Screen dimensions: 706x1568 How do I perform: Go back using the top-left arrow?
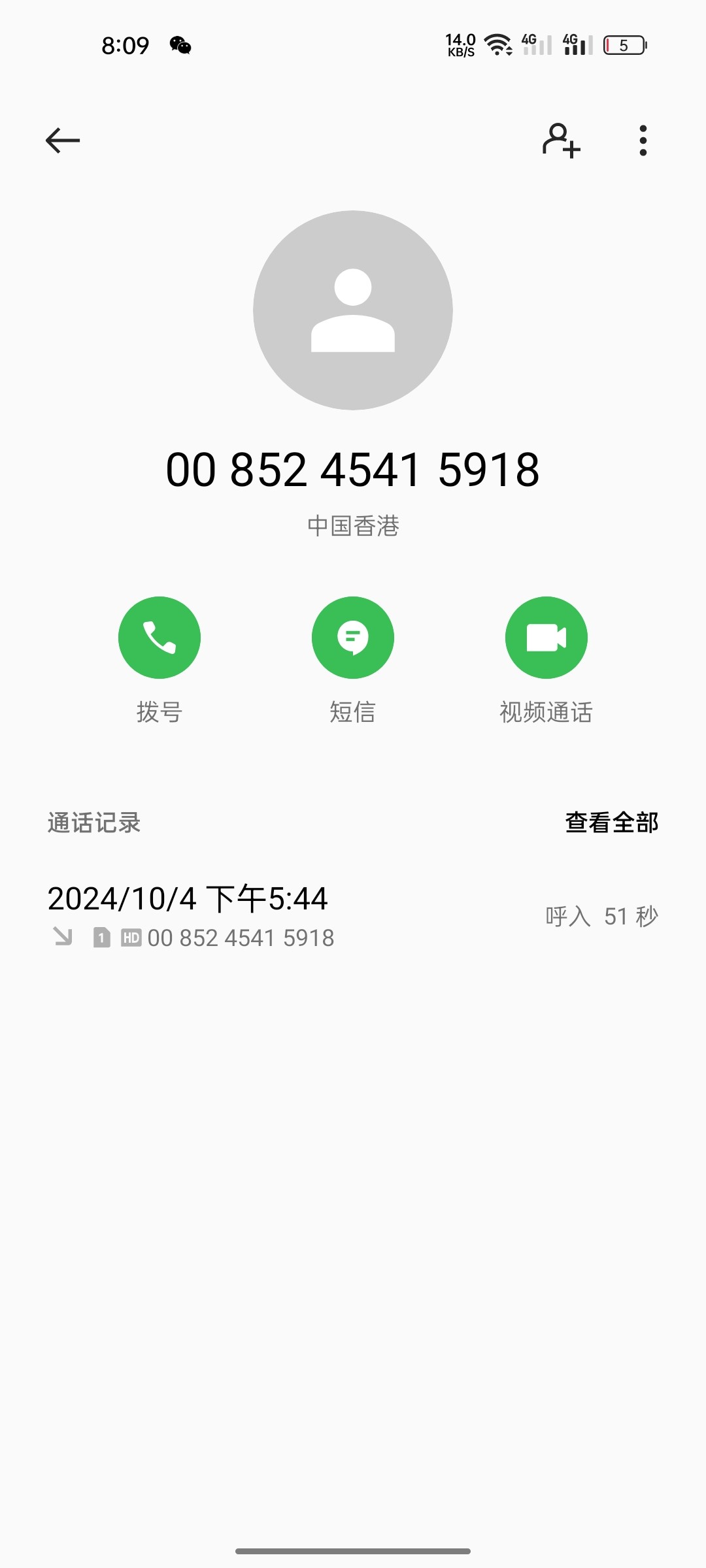click(63, 140)
